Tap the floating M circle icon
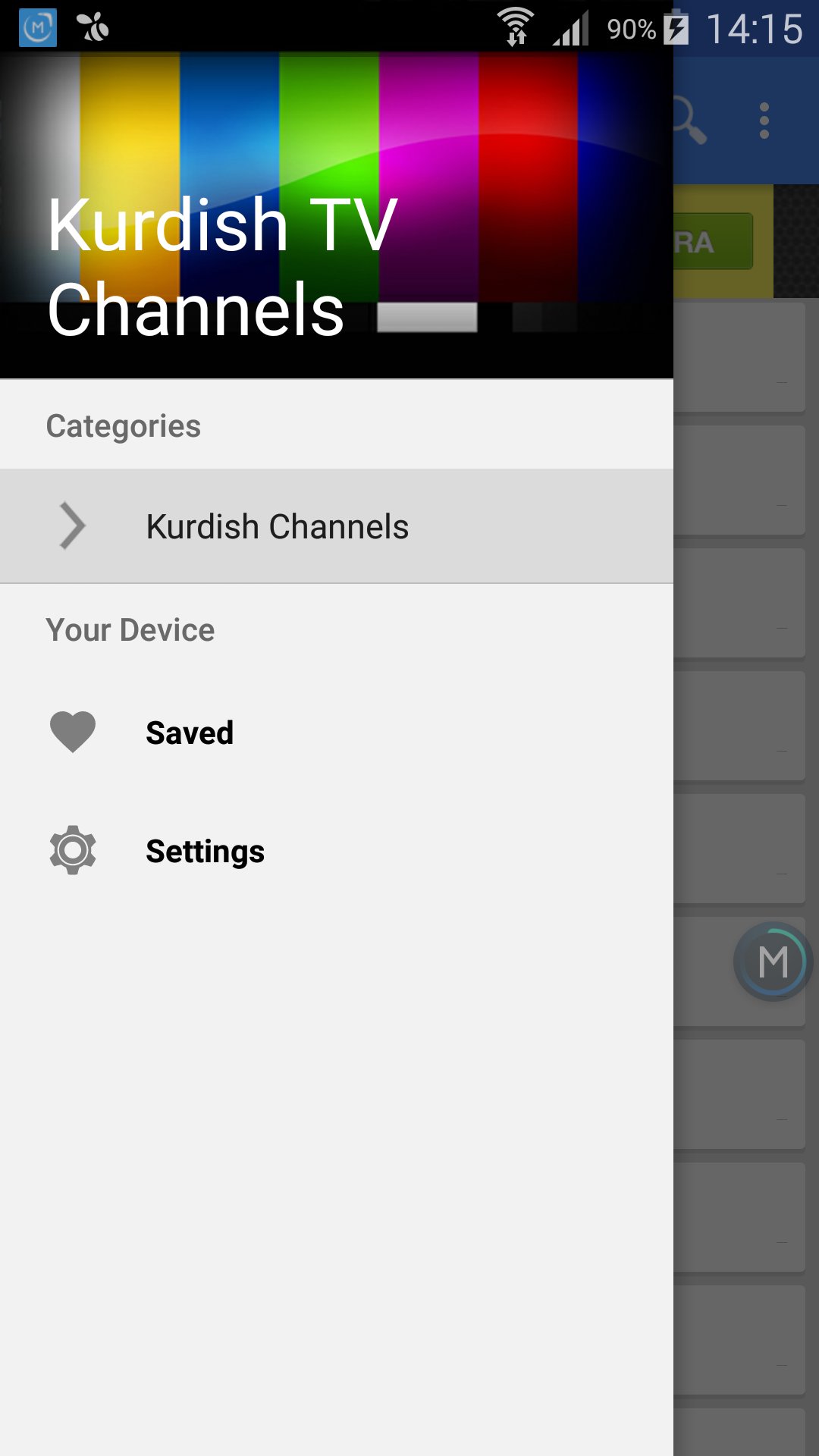Image resolution: width=819 pixels, height=1456 pixels. pyautogui.click(x=772, y=961)
